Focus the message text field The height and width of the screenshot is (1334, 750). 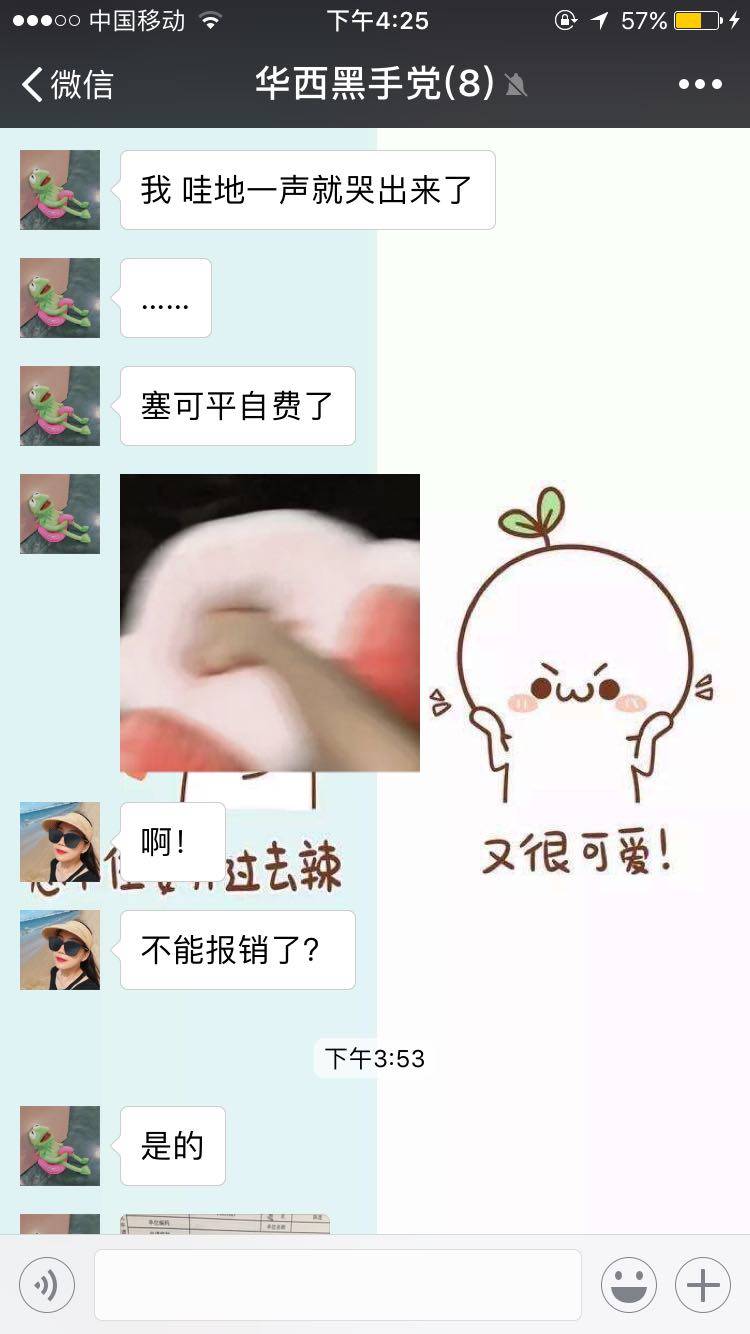pyautogui.click(x=337, y=1285)
